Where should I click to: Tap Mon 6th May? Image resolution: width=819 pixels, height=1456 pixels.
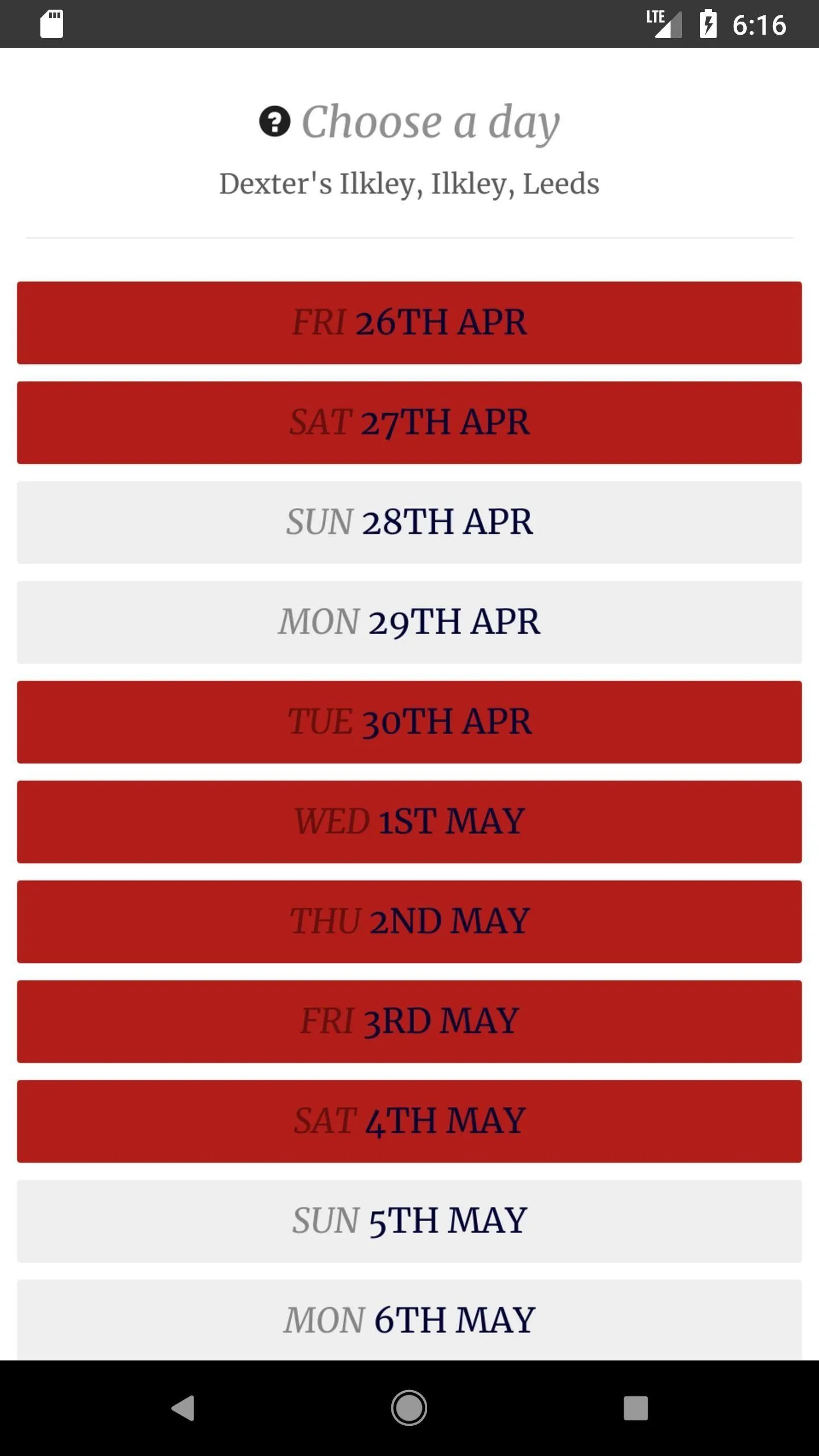pyautogui.click(x=409, y=1319)
